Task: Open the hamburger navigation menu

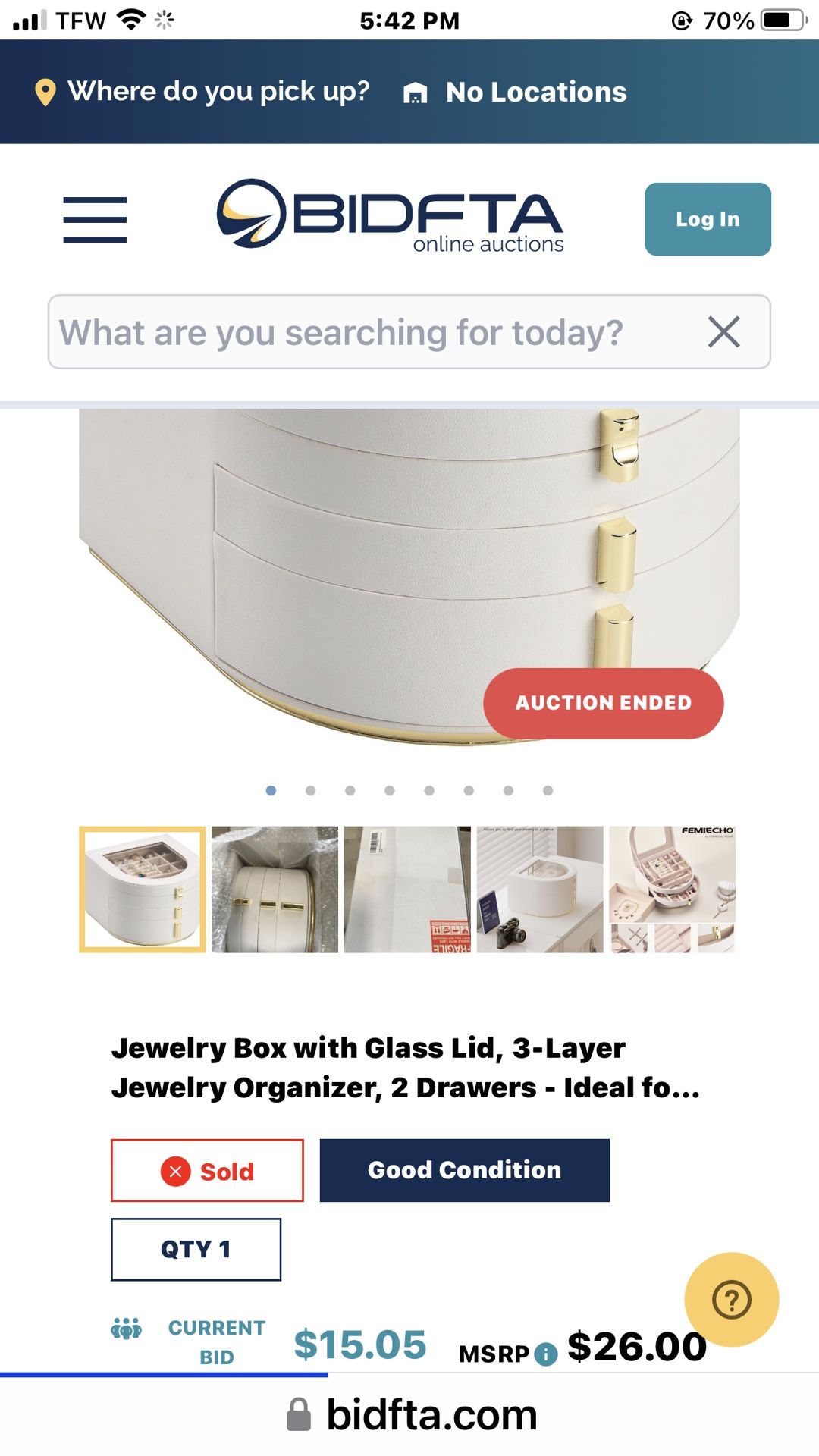Action: [95, 219]
